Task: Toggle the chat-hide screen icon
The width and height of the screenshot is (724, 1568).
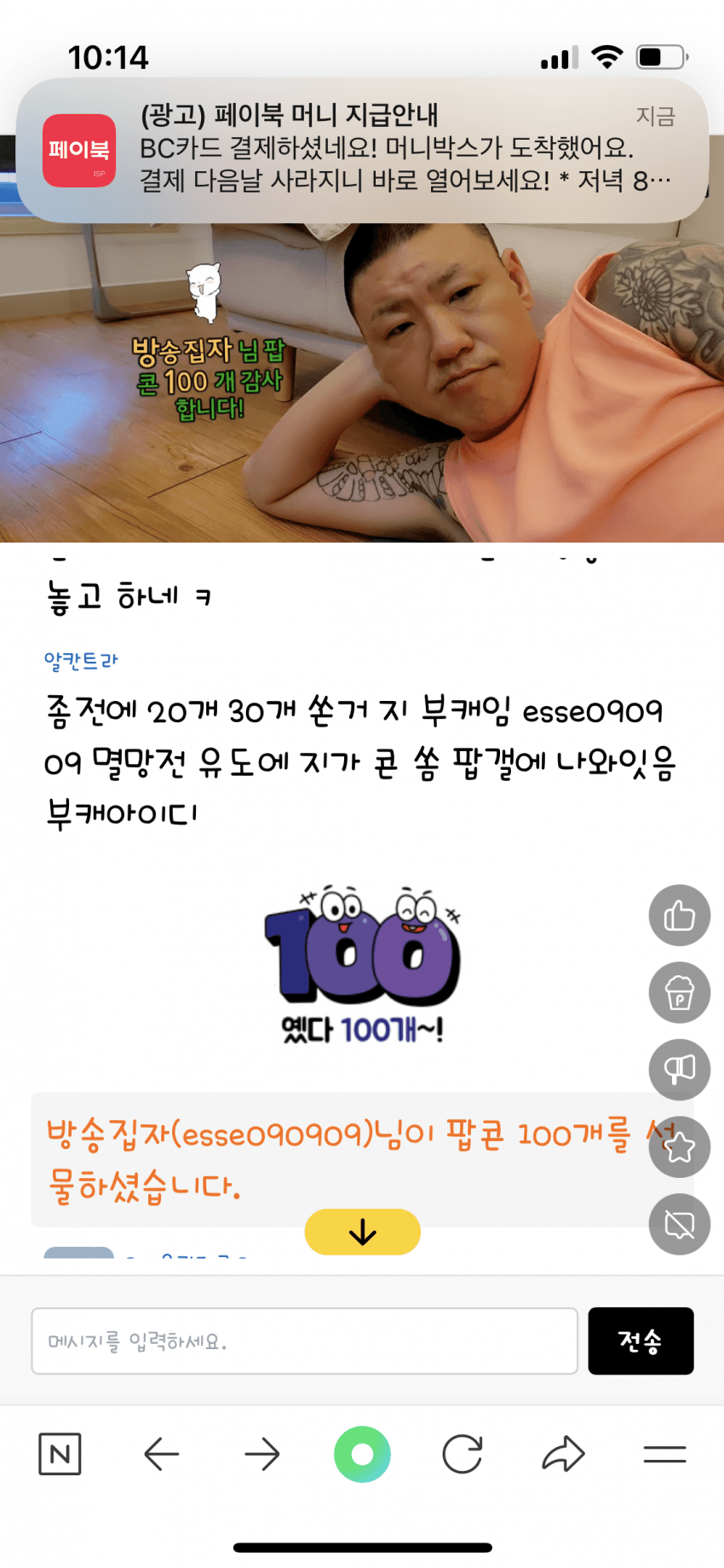Action: click(x=679, y=1225)
